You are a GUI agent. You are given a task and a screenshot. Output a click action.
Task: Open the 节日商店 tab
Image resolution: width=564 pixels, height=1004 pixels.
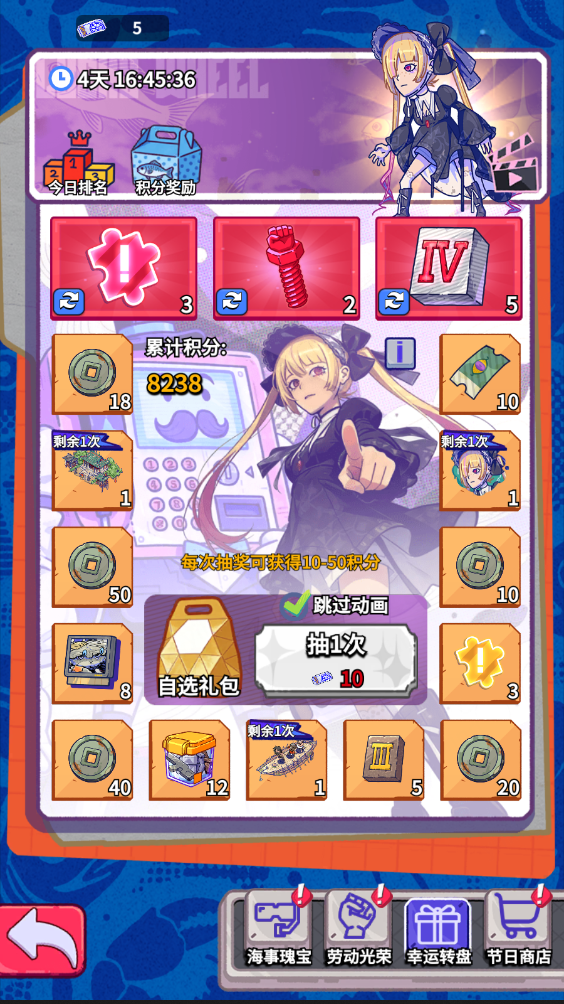518,927
